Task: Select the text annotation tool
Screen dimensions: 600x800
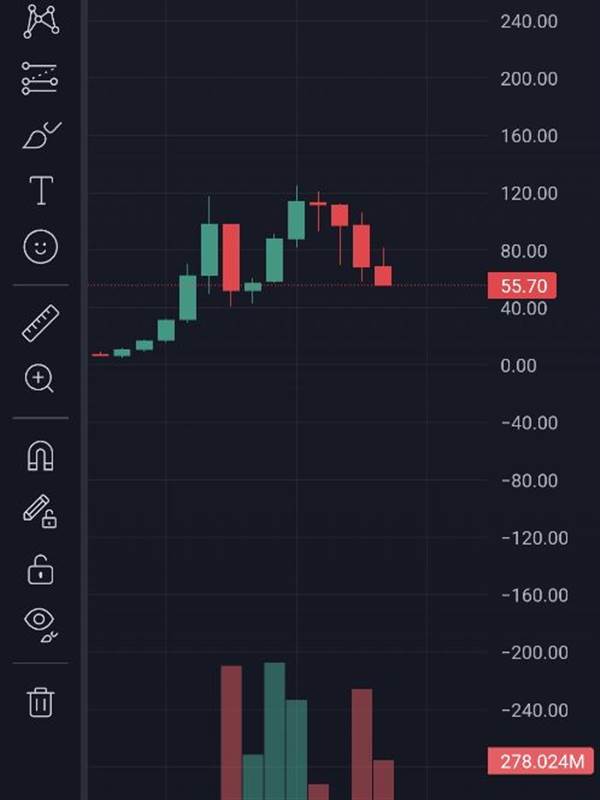Action: 41,190
